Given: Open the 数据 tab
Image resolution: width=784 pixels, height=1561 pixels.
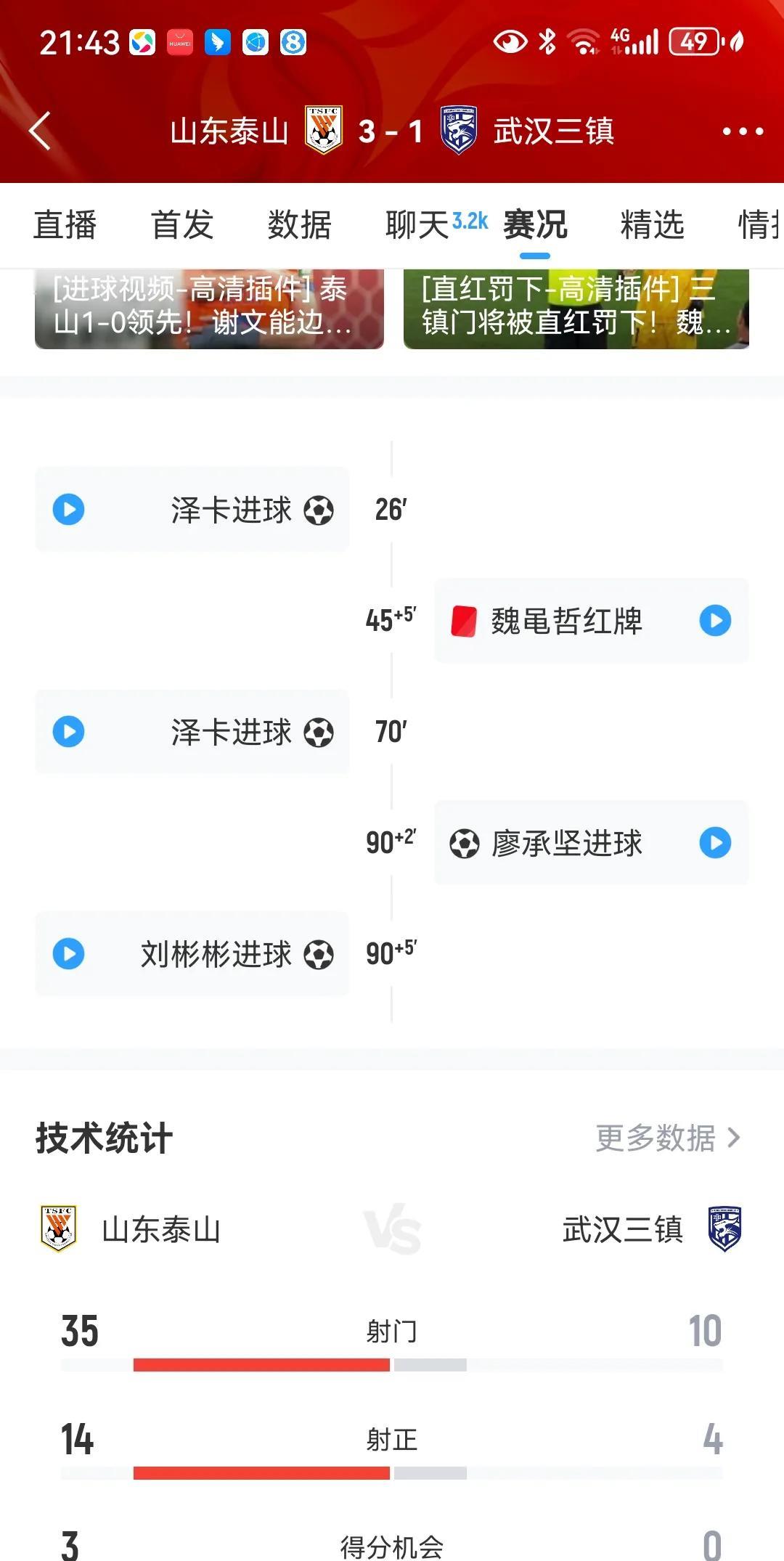Looking at the screenshot, I should (300, 224).
